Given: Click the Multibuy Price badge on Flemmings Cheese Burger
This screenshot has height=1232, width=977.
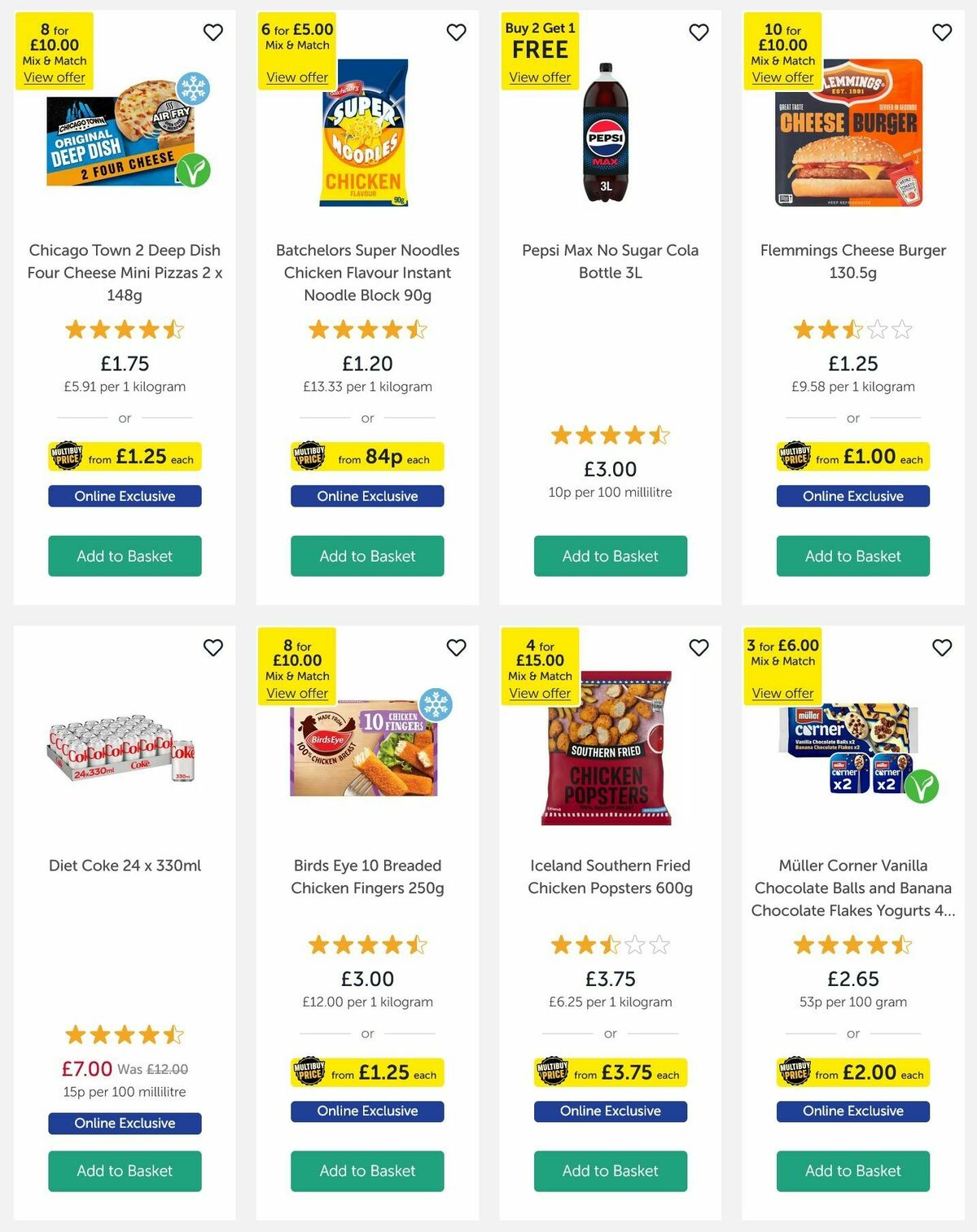Looking at the screenshot, I should pyautogui.click(x=852, y=457).
